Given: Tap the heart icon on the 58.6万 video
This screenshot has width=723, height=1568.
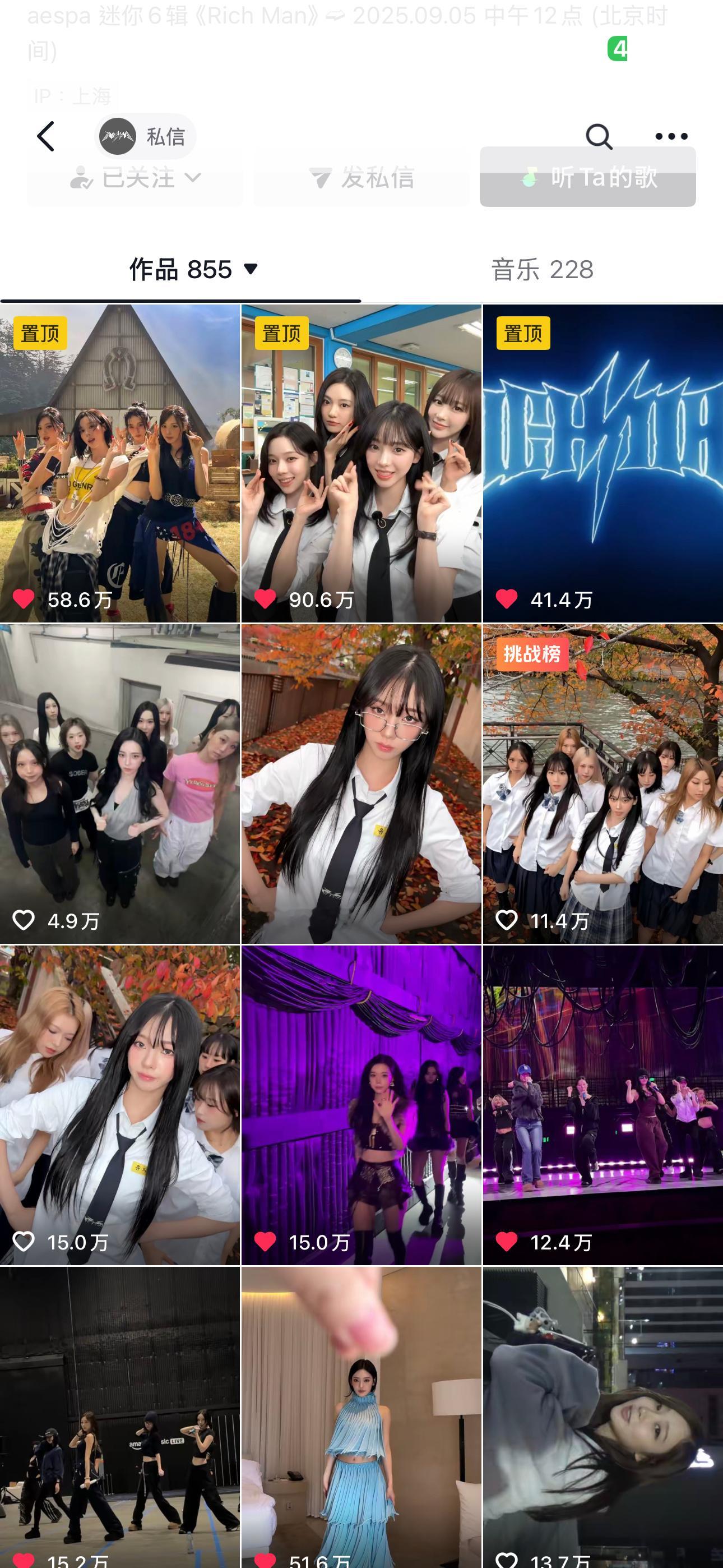Looking at the screenshot, I should [24, 599].
